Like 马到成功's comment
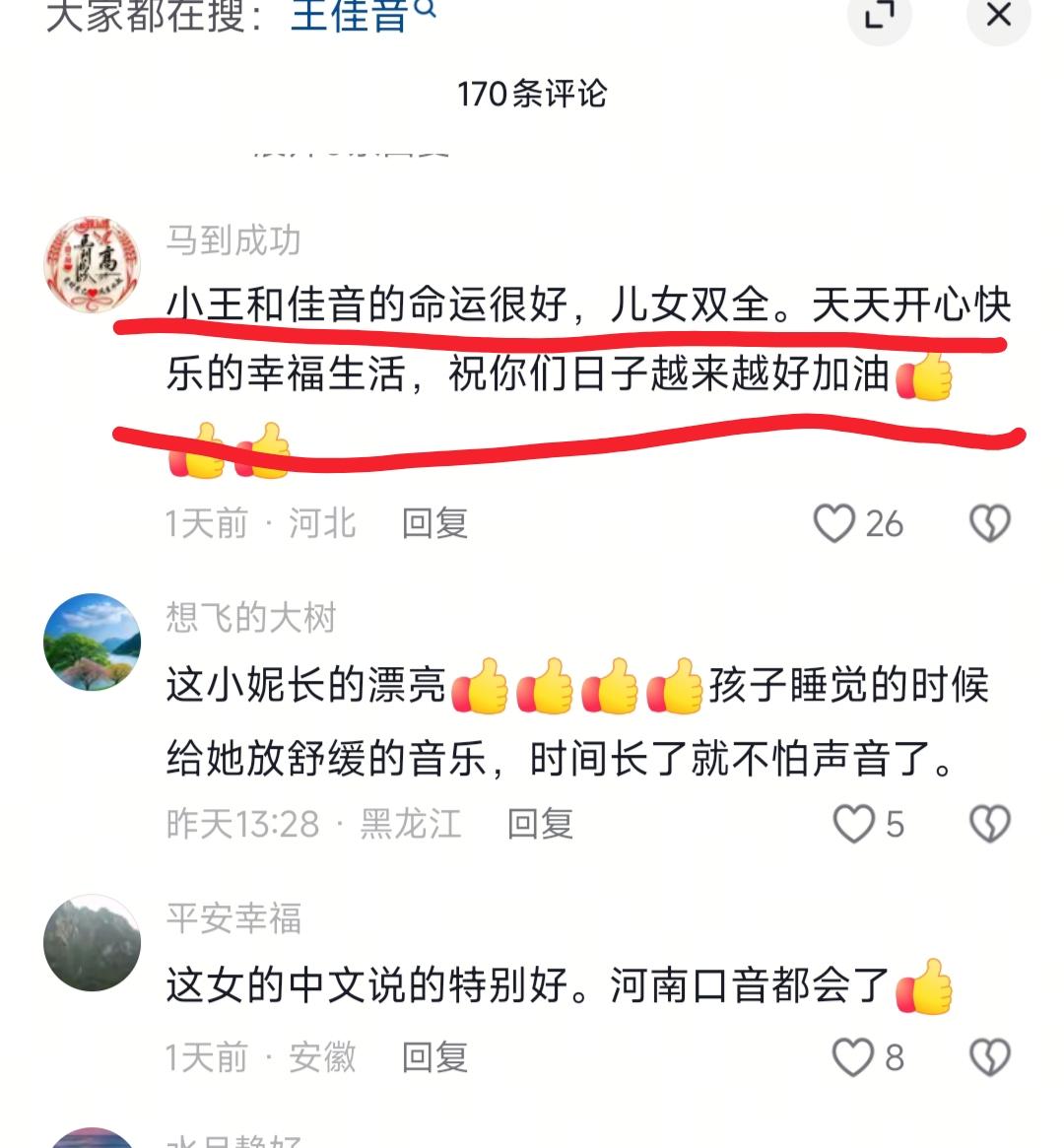This screenshot has height=1148, width=1064. (x=833, y=523)
